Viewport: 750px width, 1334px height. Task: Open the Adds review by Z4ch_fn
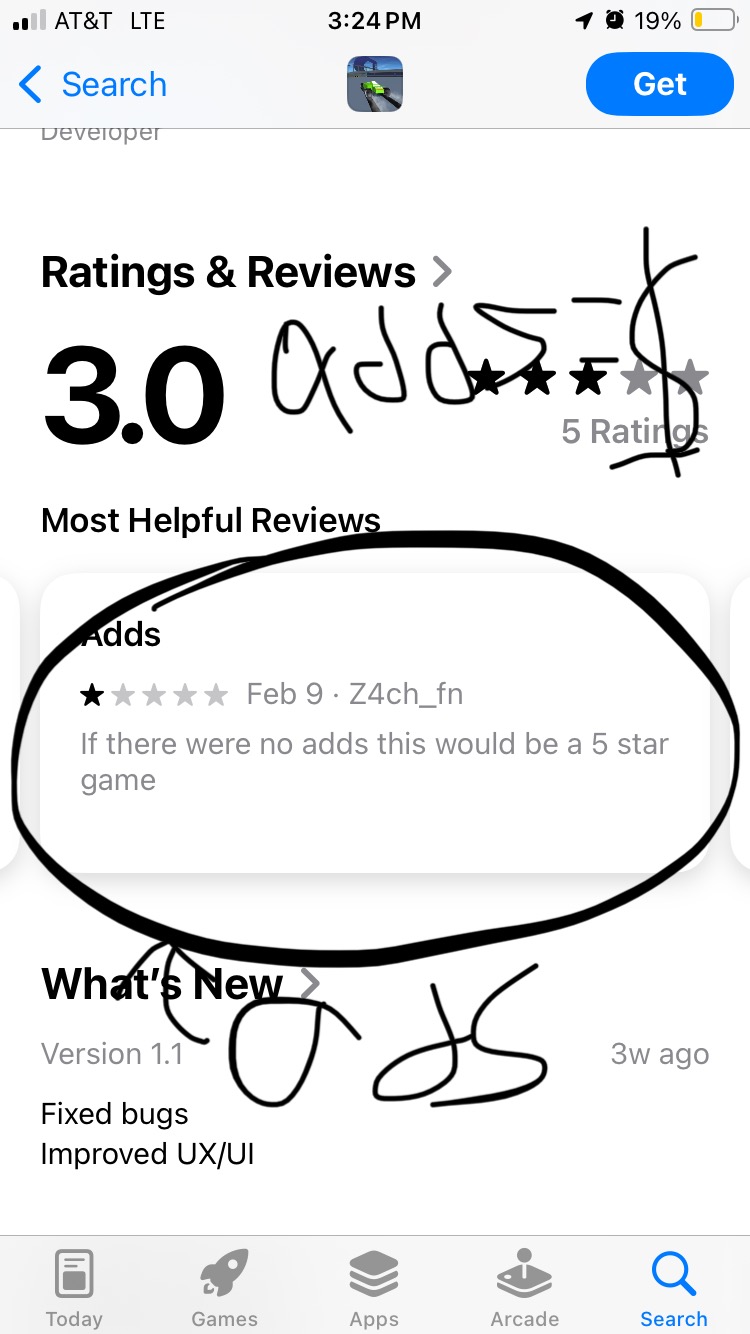[x=374, y=722]
